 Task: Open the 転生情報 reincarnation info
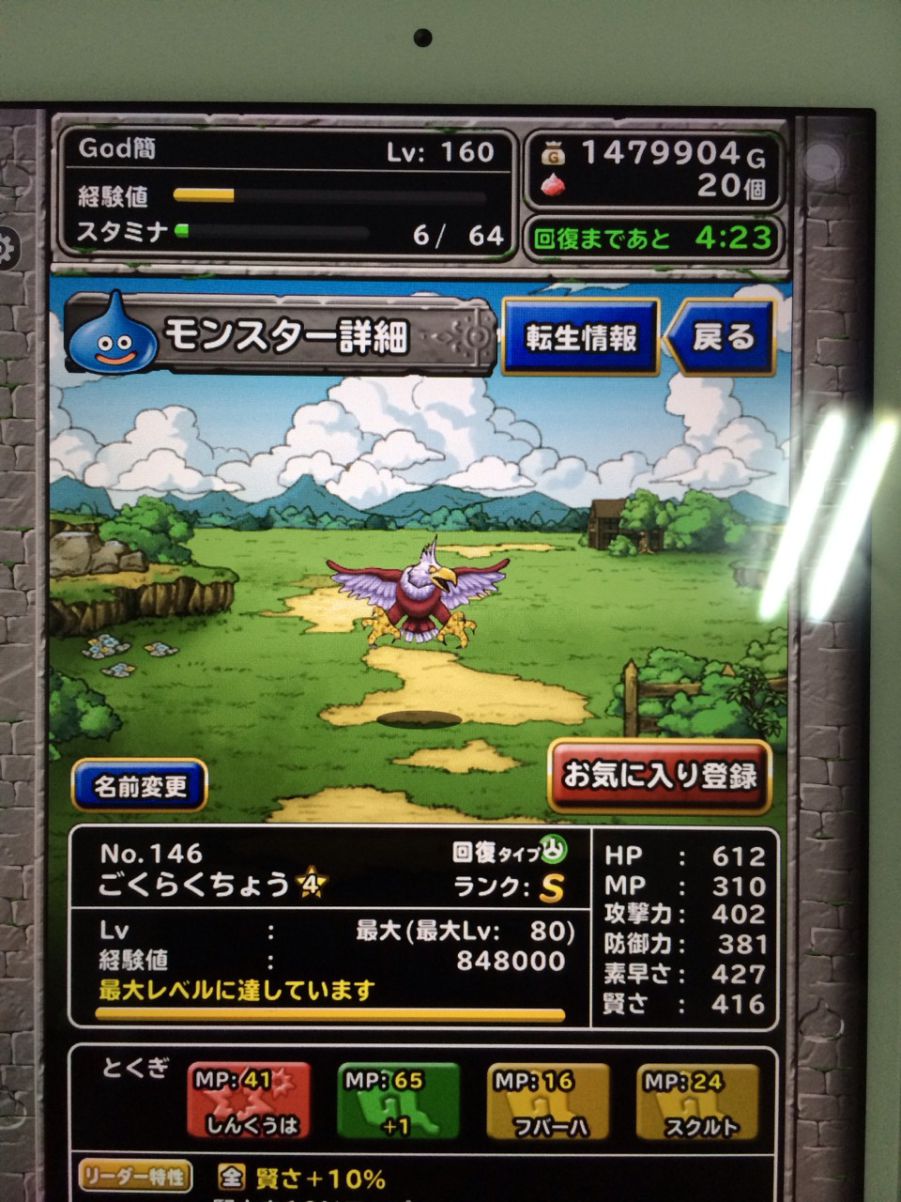coord(580,336)
